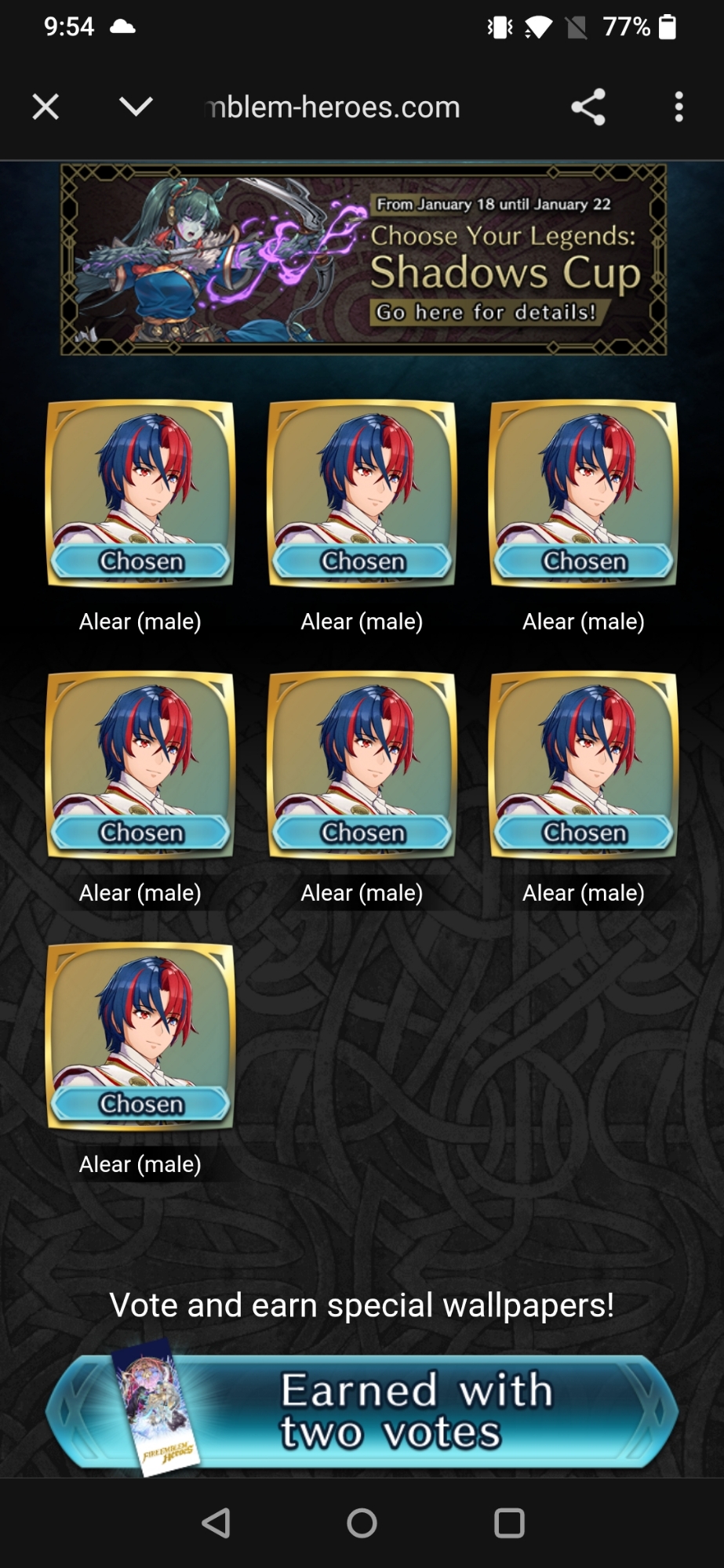Go back using the system back button
The height and width of the screenshot is (1568, 724).
(x=216, y=1523)
